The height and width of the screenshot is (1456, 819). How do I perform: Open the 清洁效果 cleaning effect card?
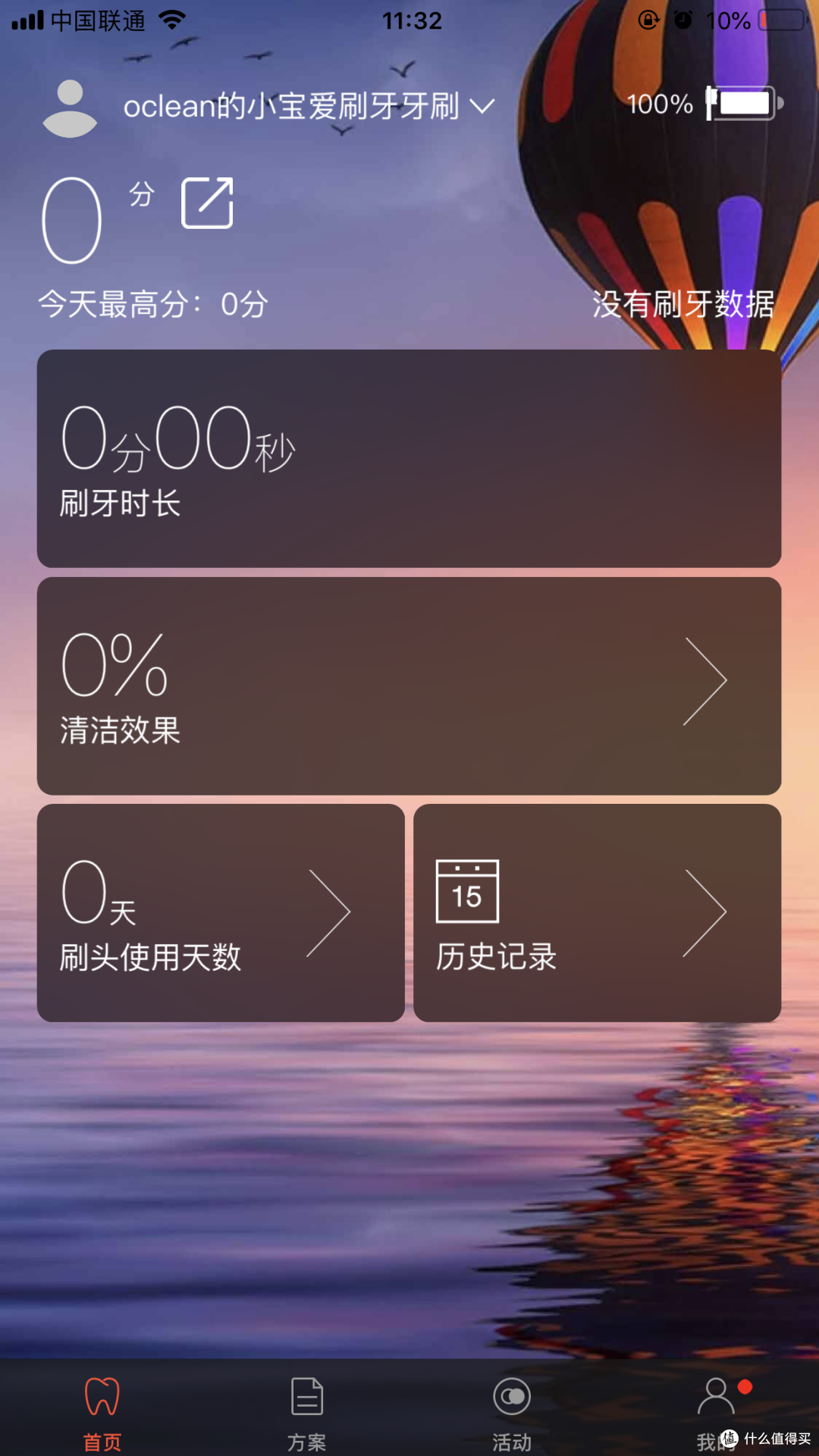(409, 686)
